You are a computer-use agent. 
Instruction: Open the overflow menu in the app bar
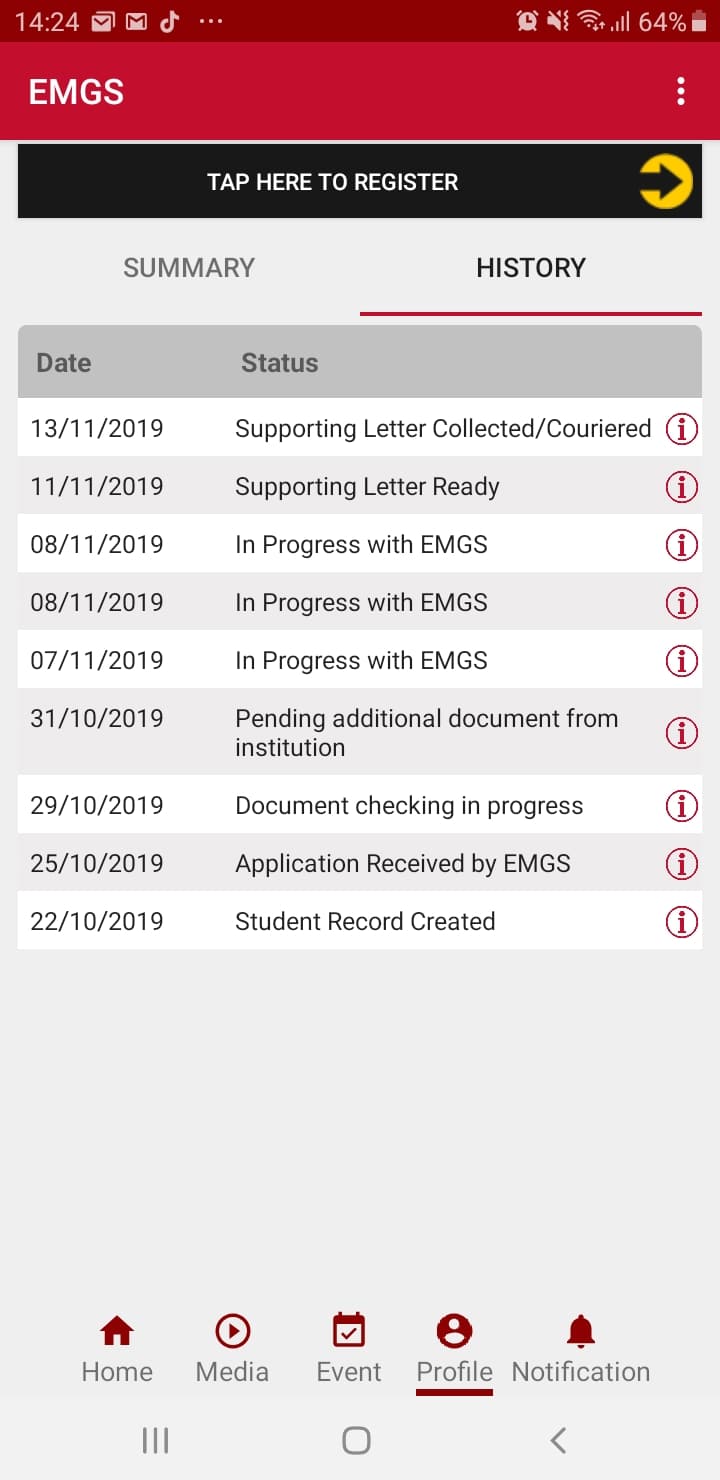click(x=680, y=92)
